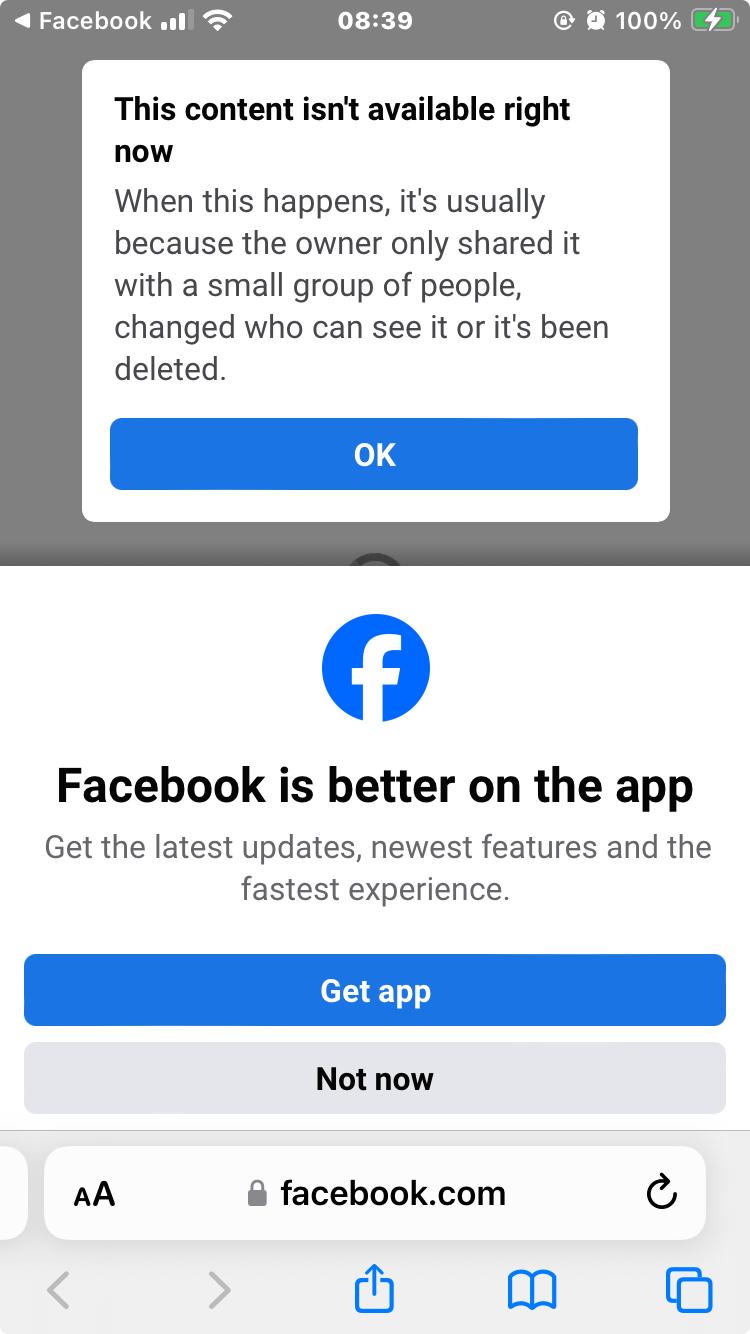Tap the facebook.com address bar

[375, 1193]
